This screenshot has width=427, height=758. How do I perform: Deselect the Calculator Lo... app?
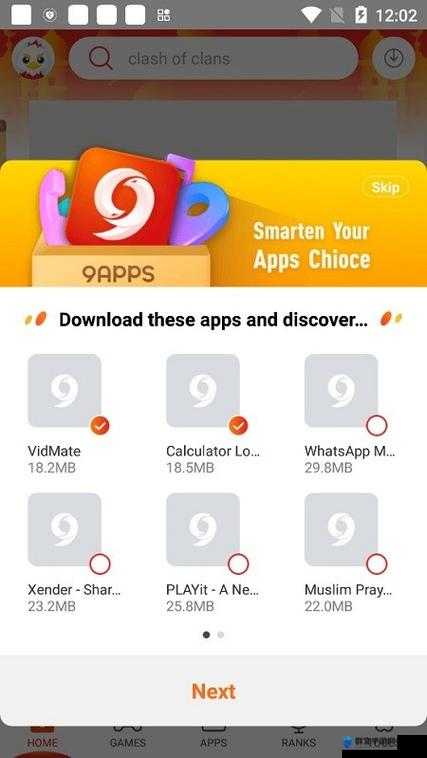[x=238, y=425]
